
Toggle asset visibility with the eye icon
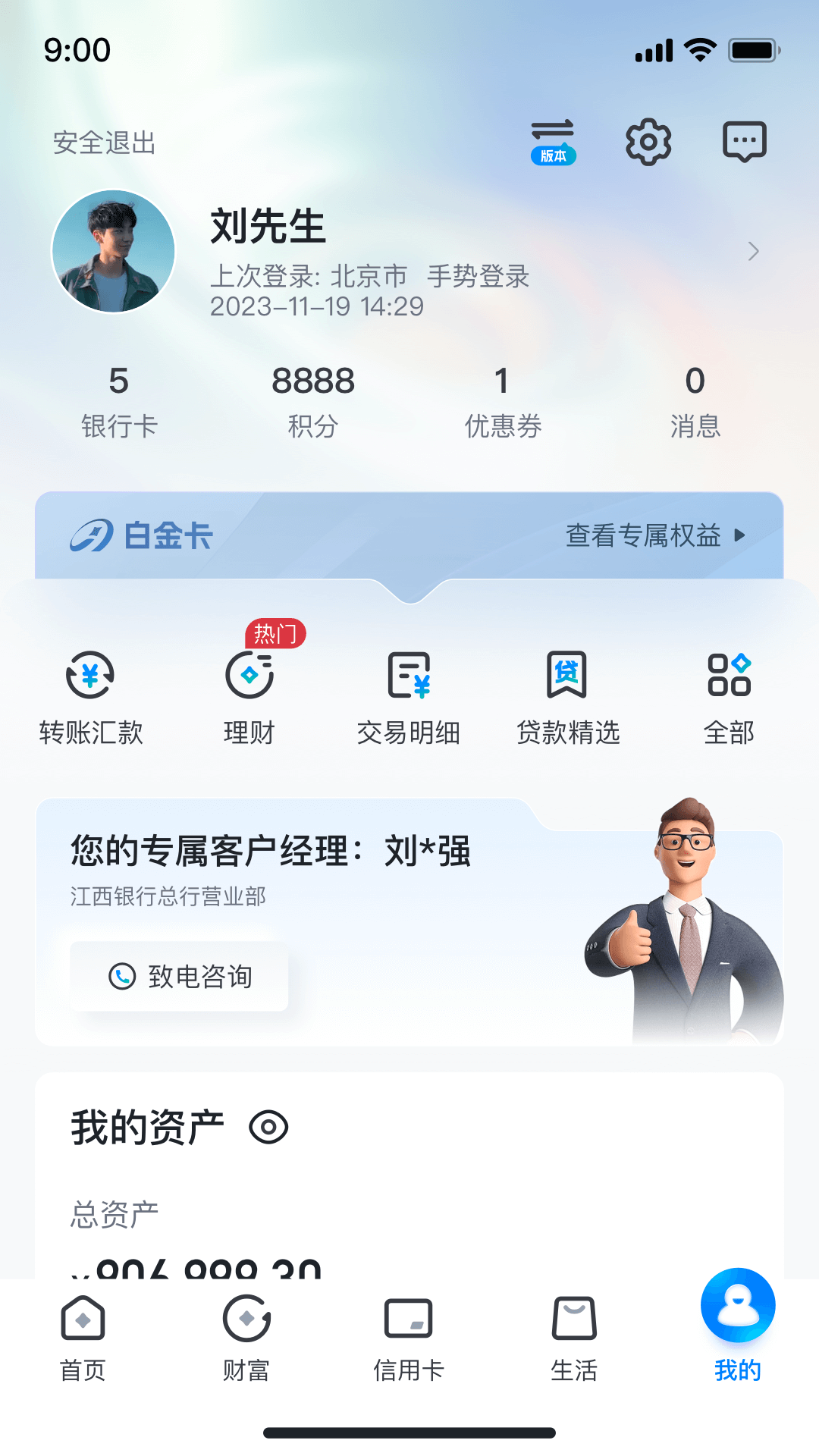271,1128
